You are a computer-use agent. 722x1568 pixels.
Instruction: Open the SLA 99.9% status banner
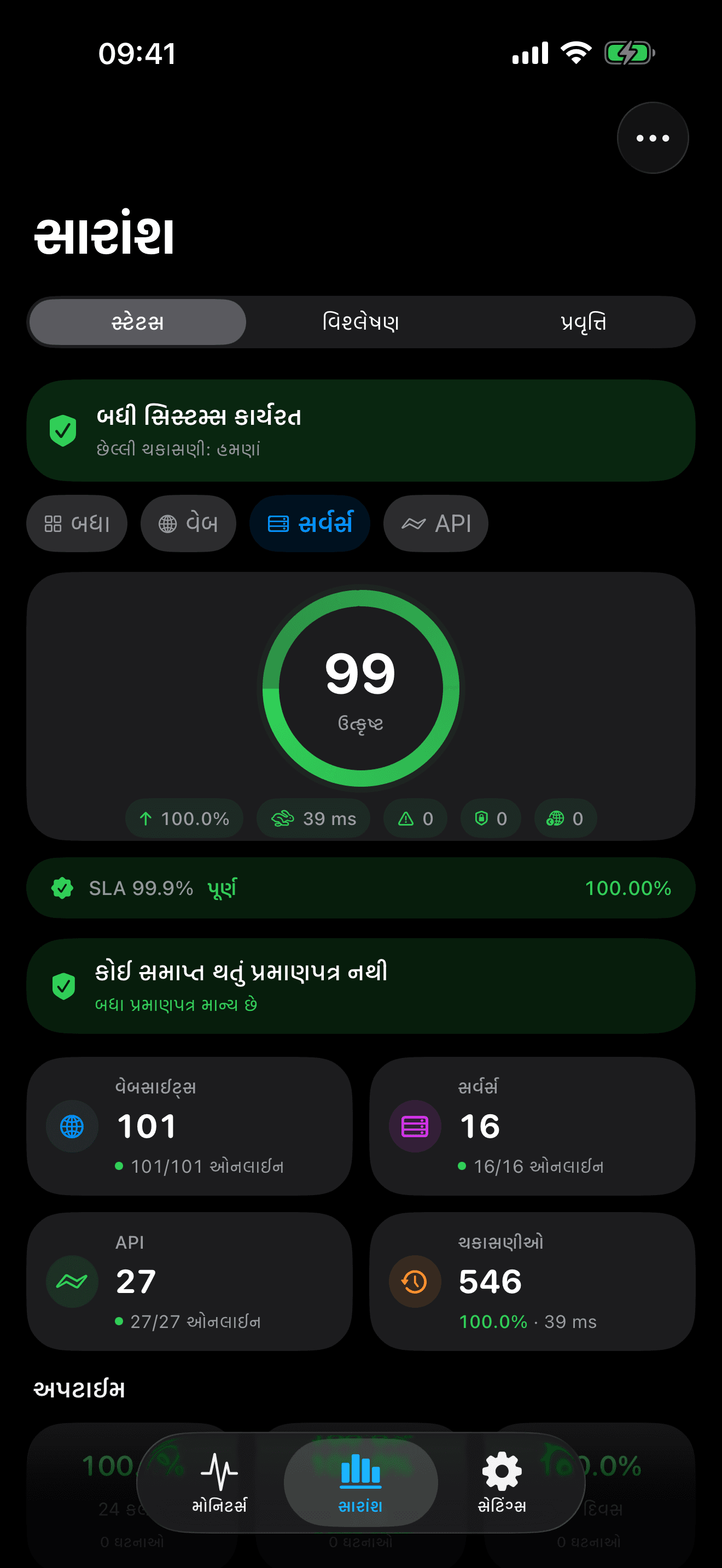pos(360,888)
